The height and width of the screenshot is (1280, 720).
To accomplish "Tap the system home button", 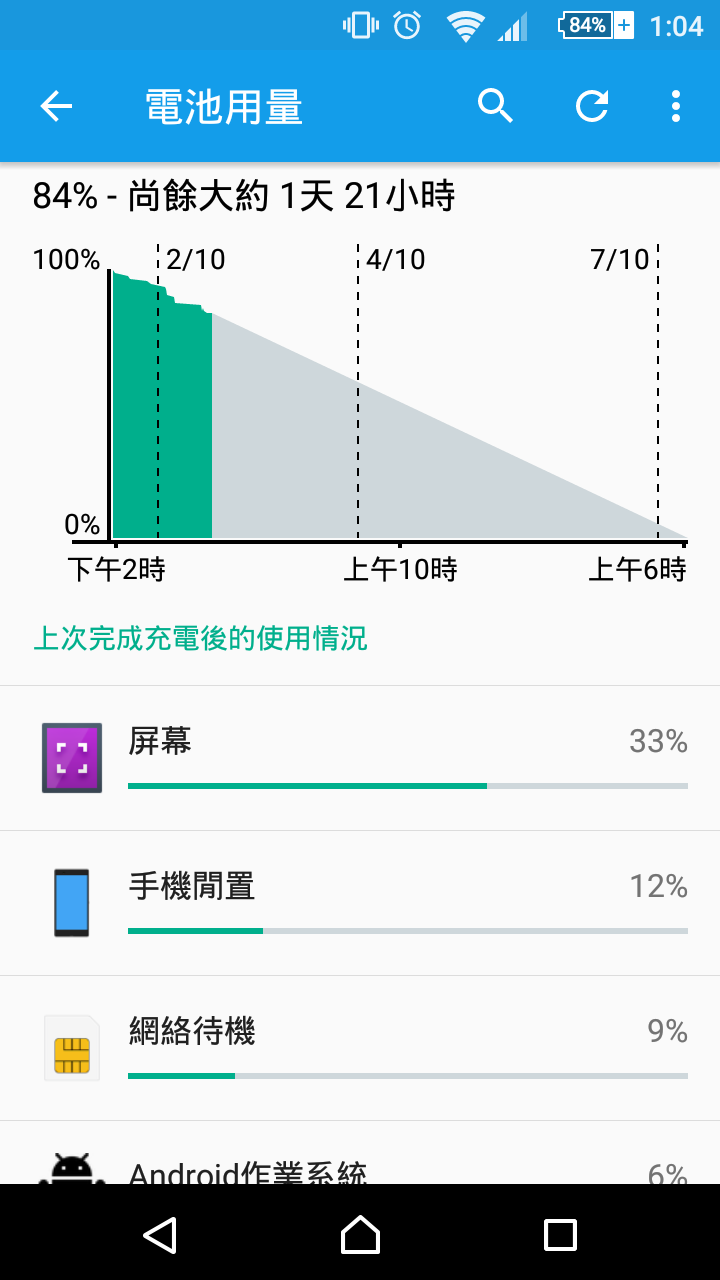I will 360,1234.
